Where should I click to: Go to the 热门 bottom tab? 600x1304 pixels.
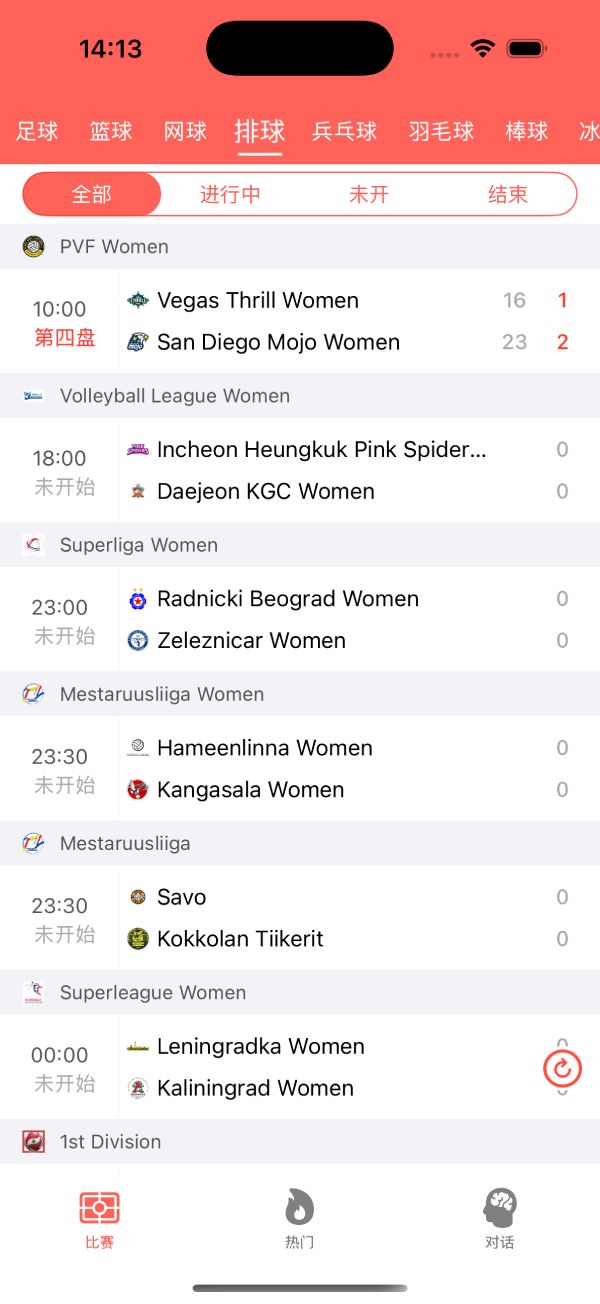tap(299, 1218)
